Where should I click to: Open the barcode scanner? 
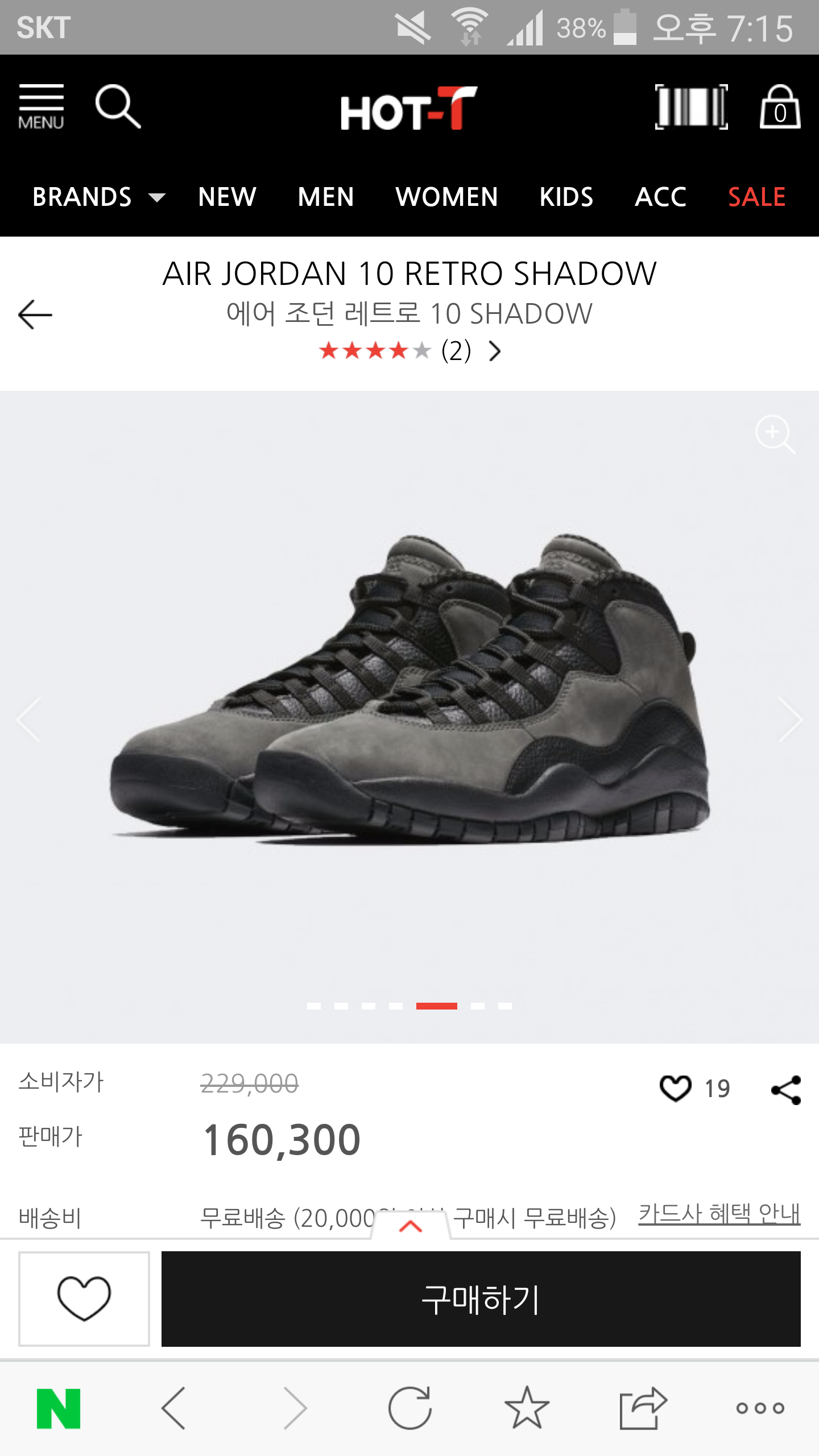pyautogui.click(x=691, y=107)
